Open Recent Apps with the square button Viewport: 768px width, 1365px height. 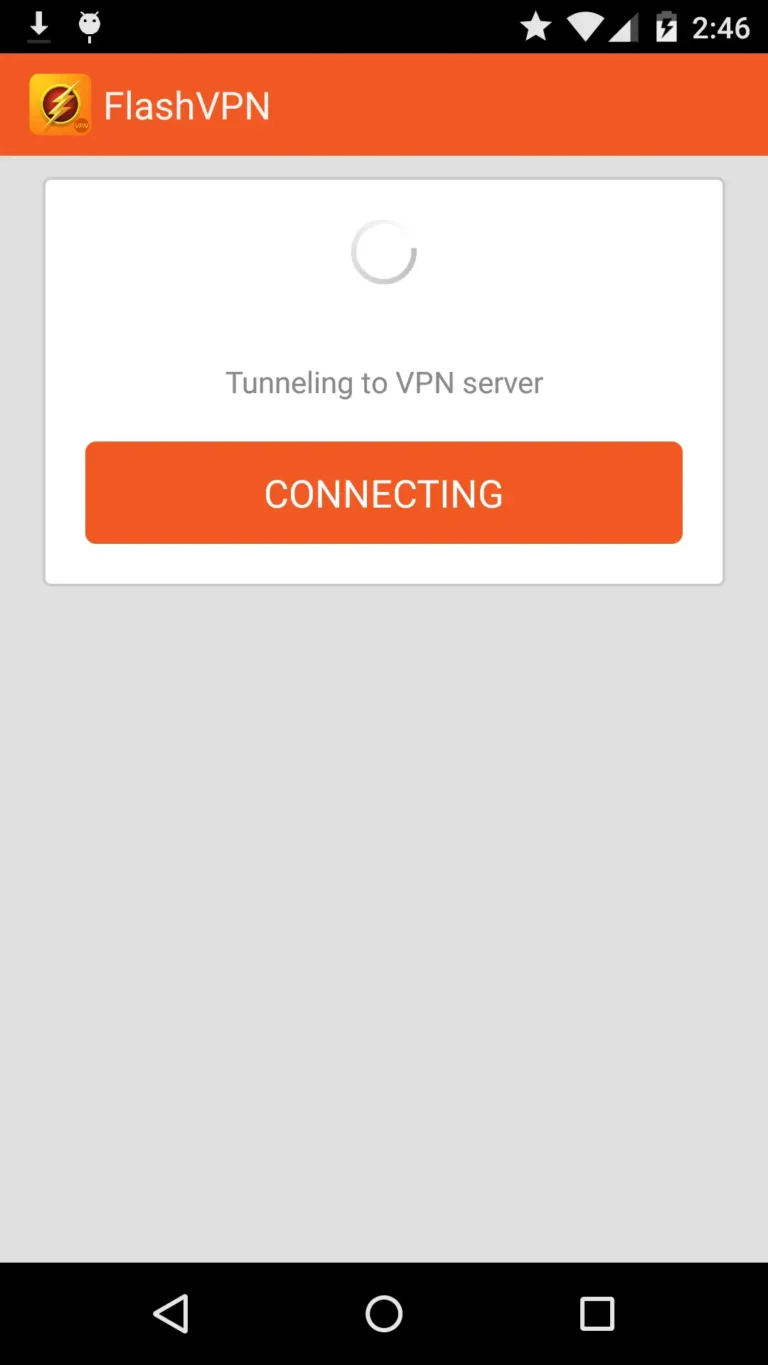pos(597,1314)
